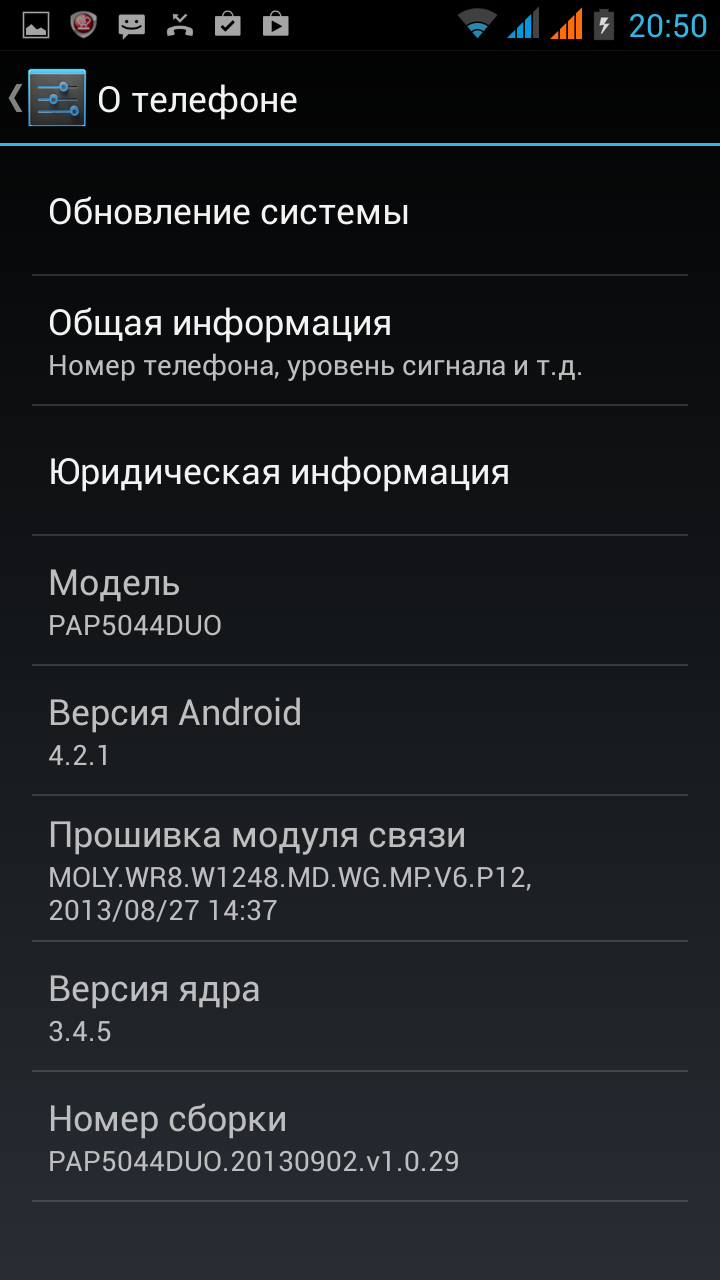Tap the Версия ядра row
This screenshot has height=1280, width=720.
tap(359, 1007)
